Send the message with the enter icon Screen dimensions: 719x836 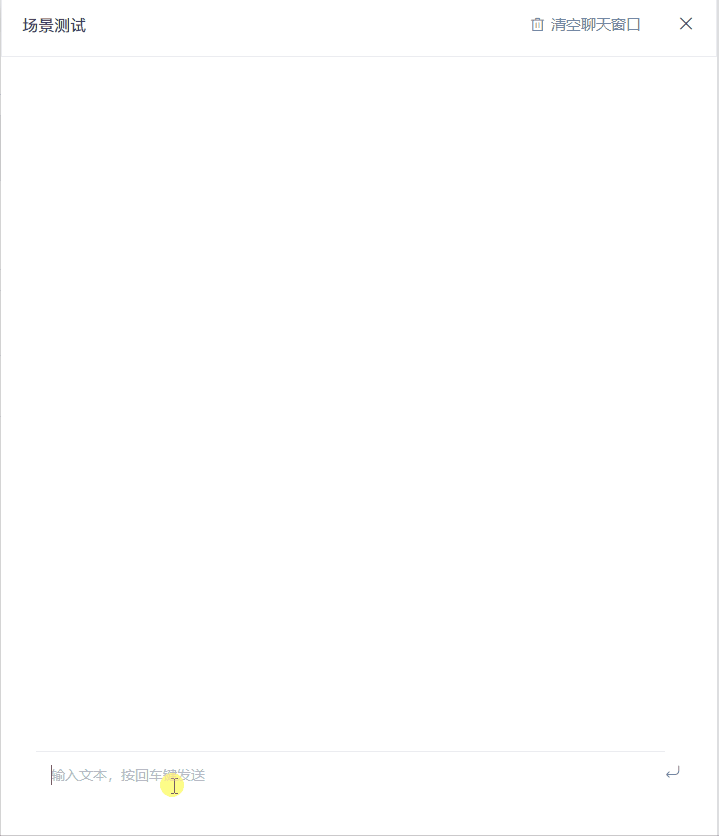tap(673, 772)
